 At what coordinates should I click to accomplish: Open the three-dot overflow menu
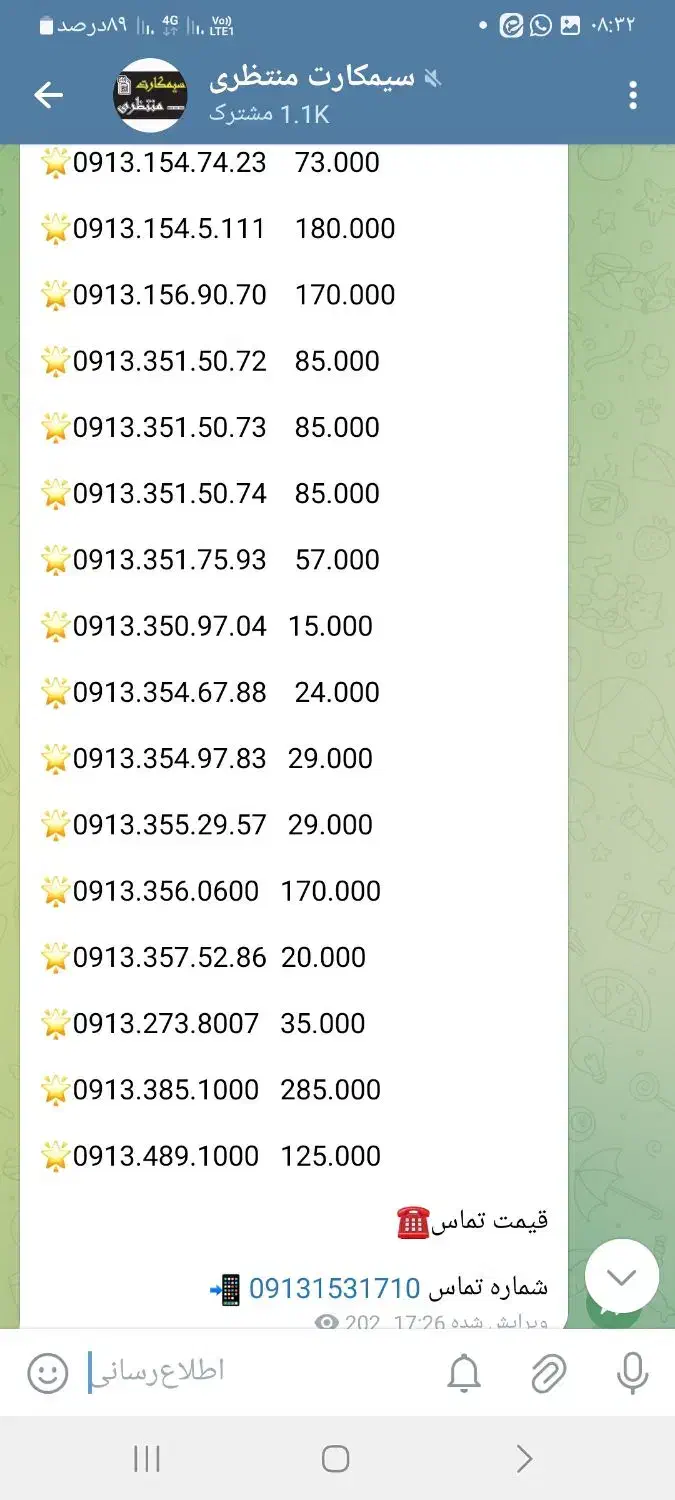632,96
